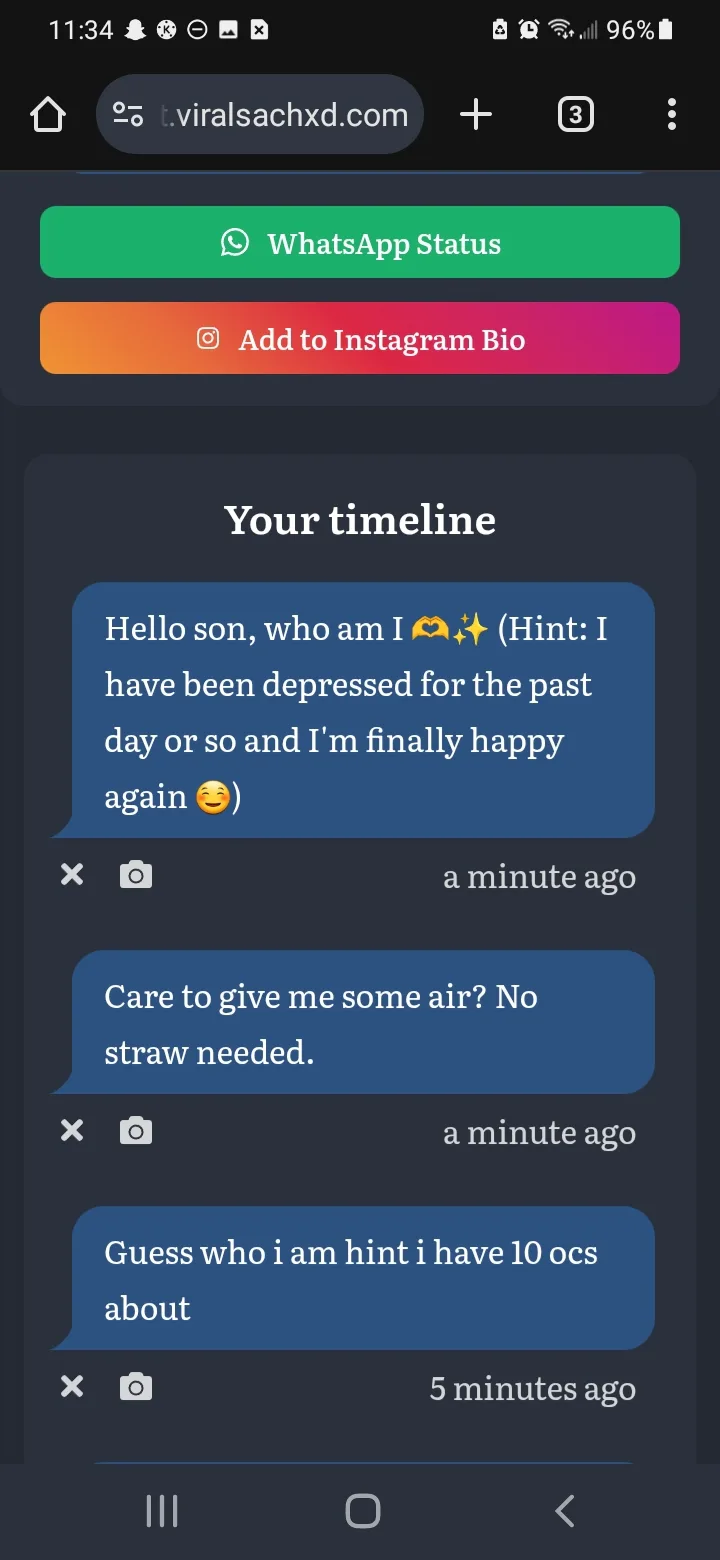The image size is (720, 1560).
Task: Tap the camera icon under 'Guess who i am'
Action: tap(136, 1387)
